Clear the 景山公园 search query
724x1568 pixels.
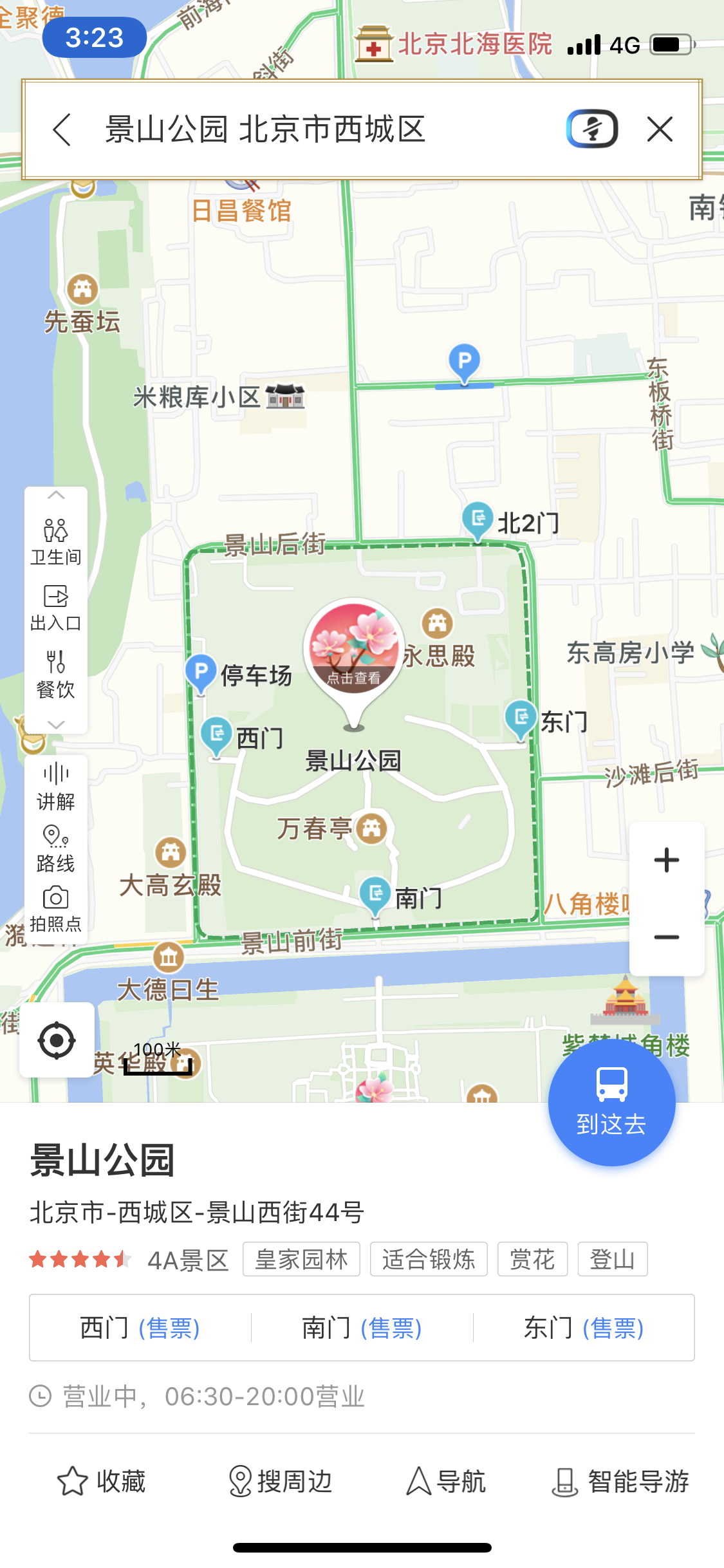(660, 129)
